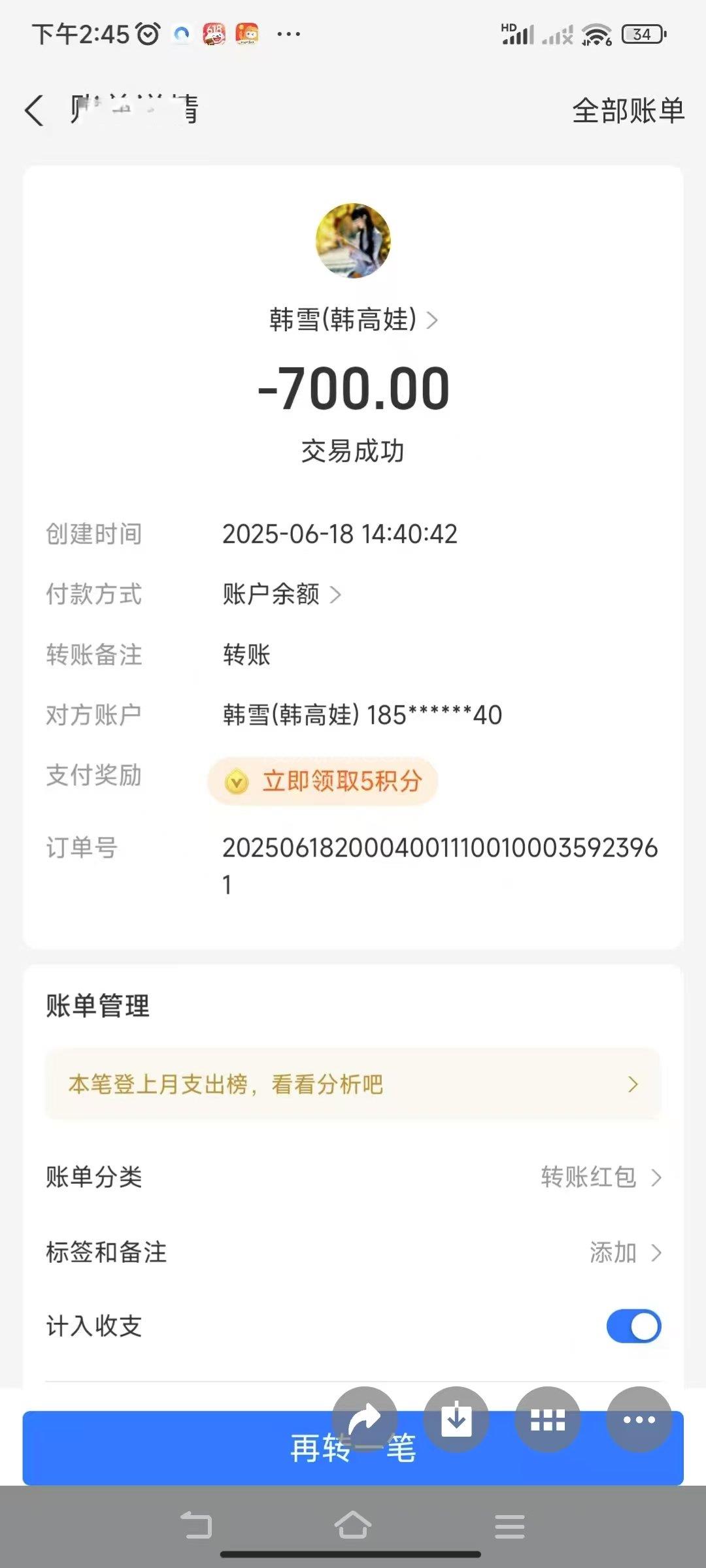Go back using the top-left arrow
Viewport: 706px width, 1568px height.
(x=34, y=110)
